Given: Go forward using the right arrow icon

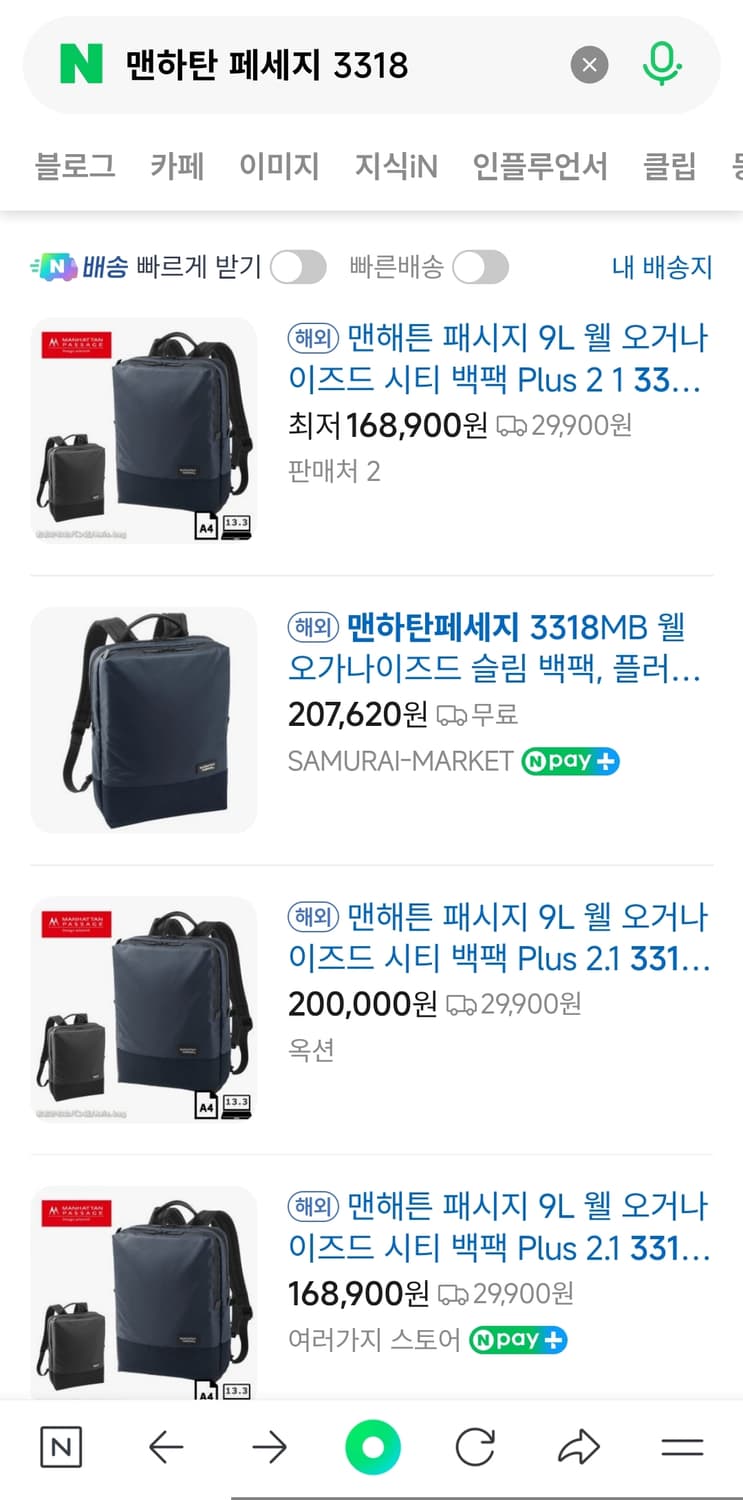Looking at the screenshot, I should 270,1445.
